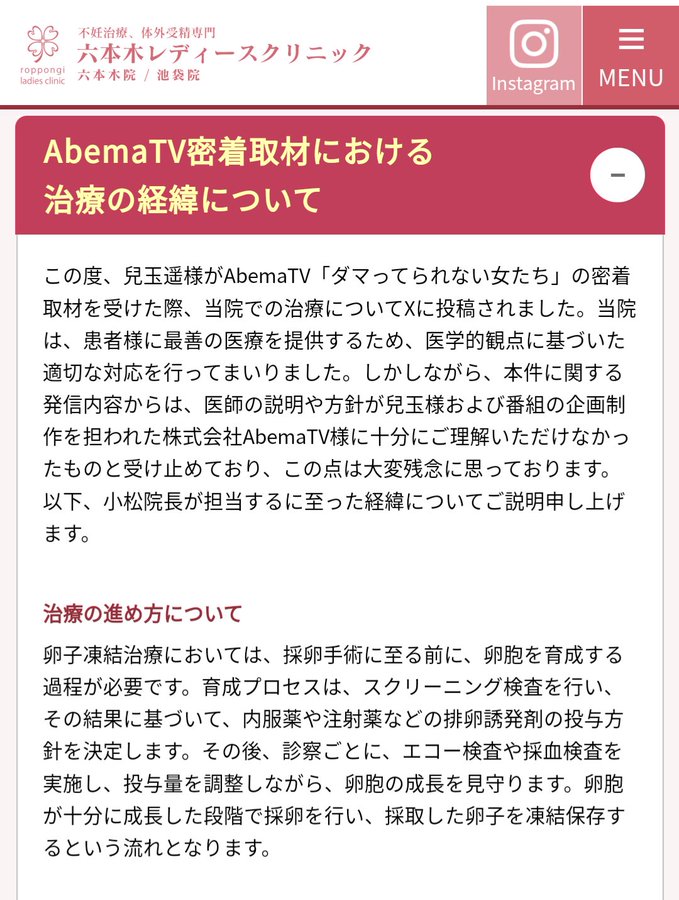Open the clinic's Instagram page
The width and height of the screenshot is (679, 900).
point(533,55)
